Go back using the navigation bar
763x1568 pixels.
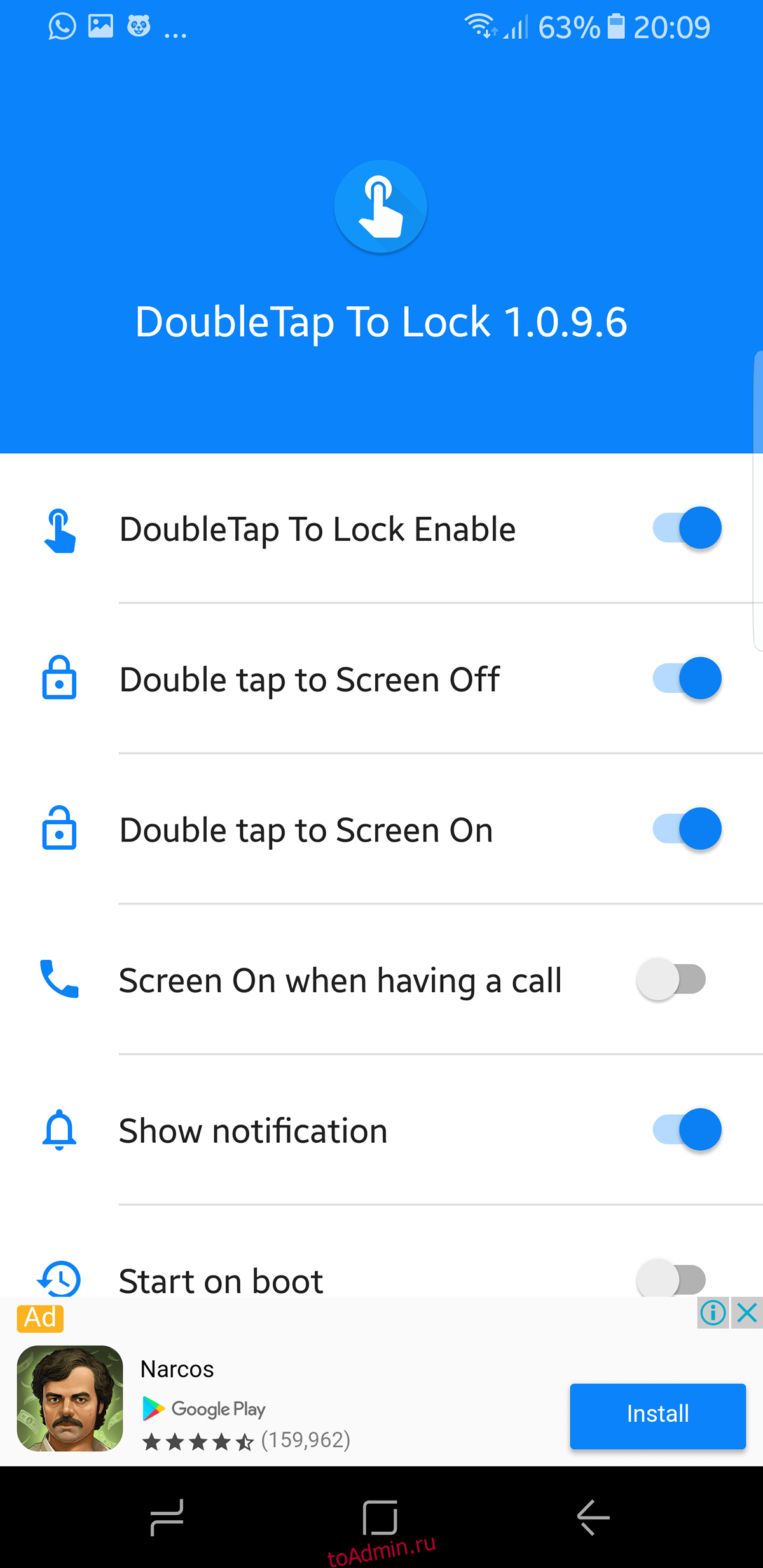click(593, 1518)
